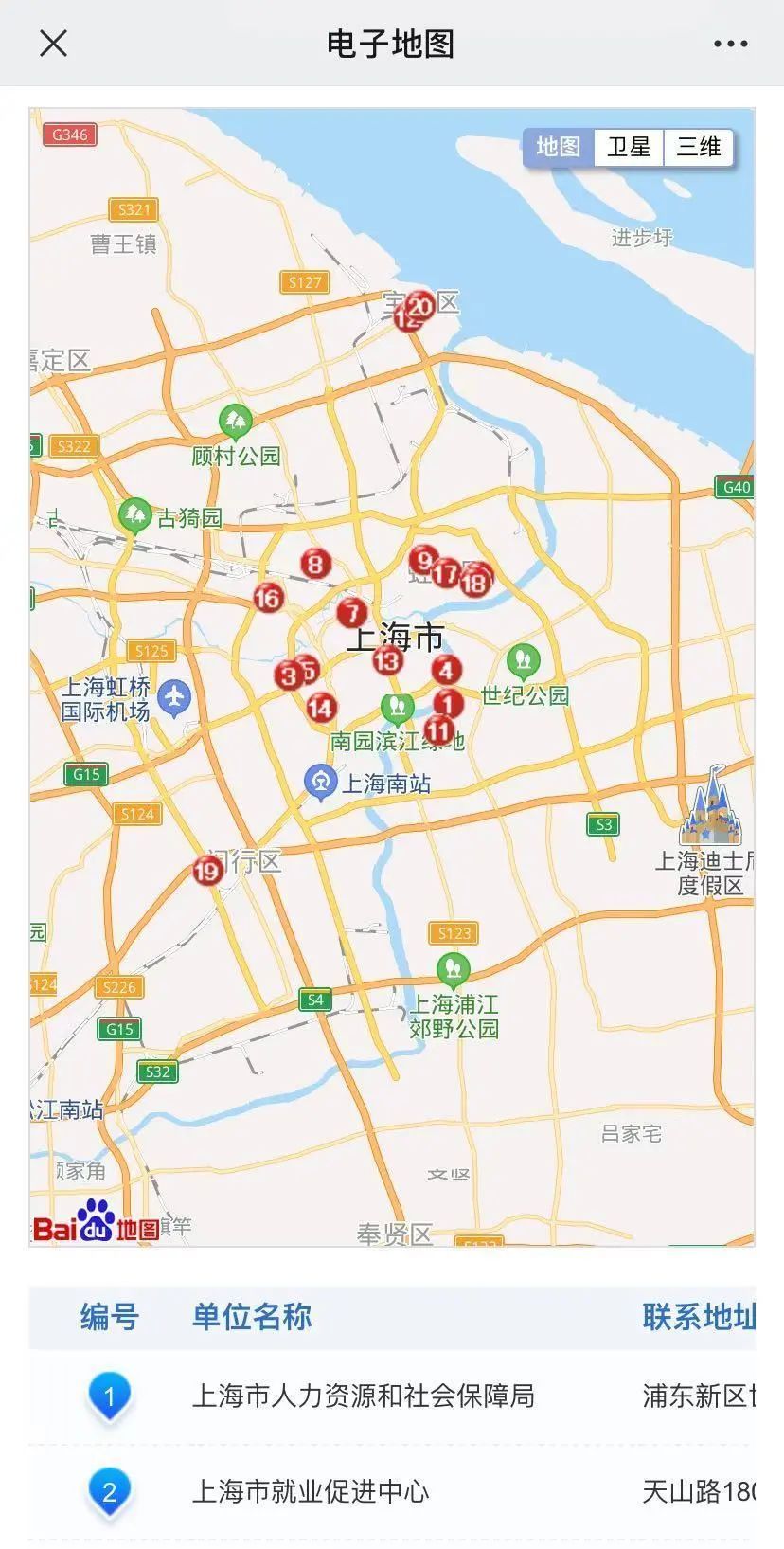Switch map to 卫星 view
Viewport: 784px width, 1549px height.
pos(629,147)
